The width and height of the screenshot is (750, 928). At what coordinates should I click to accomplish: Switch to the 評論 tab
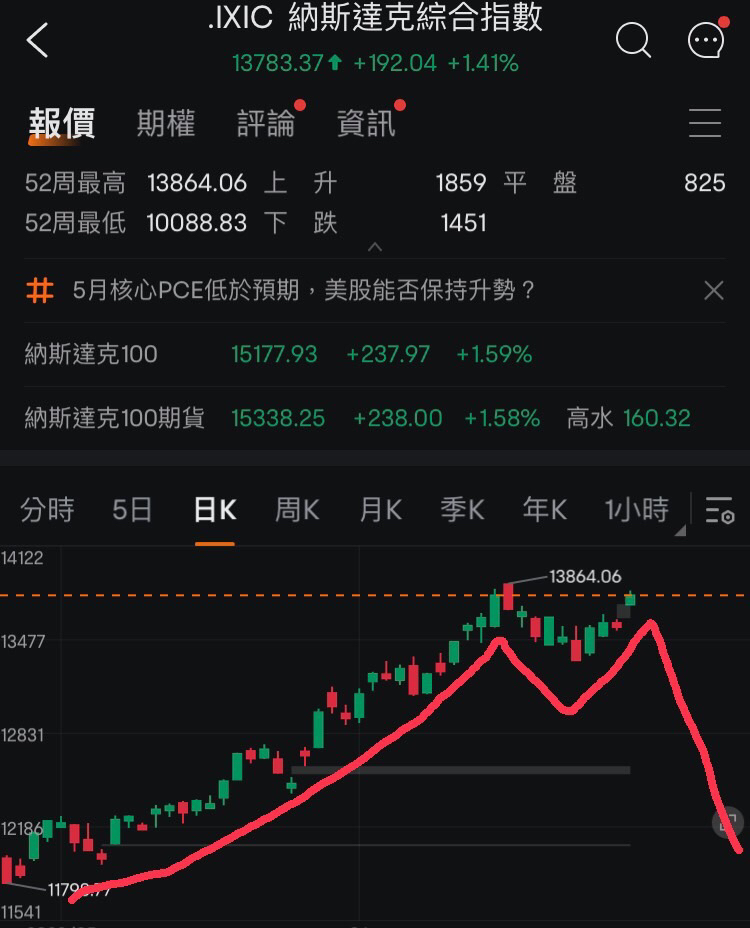[x=266, y=124]
